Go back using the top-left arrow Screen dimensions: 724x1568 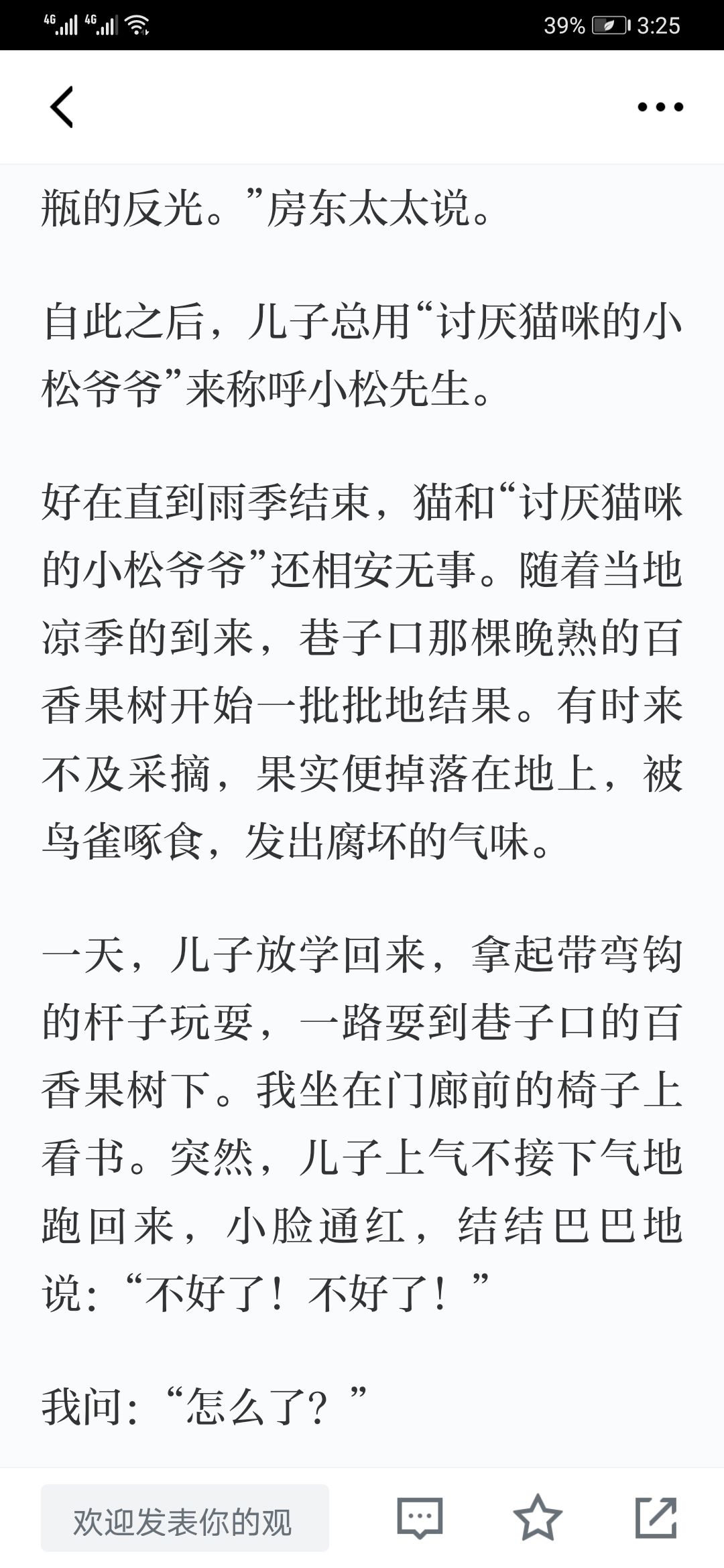click(x=62, y=107)
